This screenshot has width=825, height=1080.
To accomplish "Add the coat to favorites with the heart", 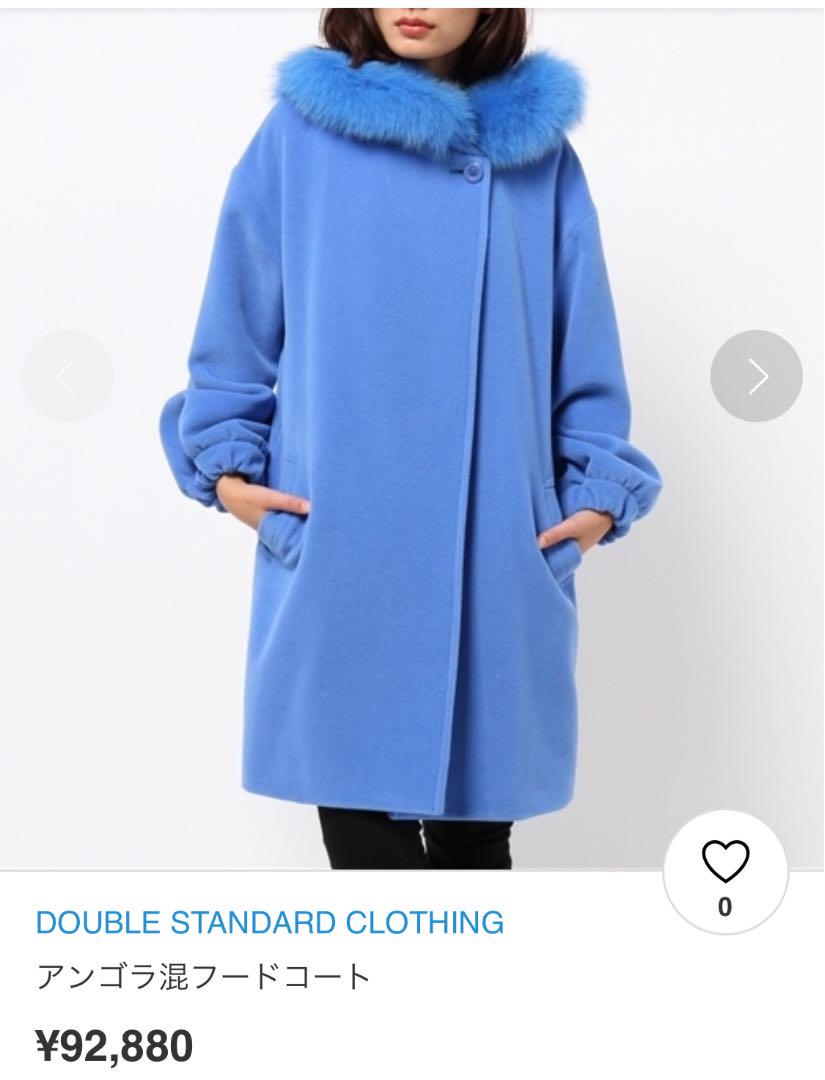I will point(725,862).
